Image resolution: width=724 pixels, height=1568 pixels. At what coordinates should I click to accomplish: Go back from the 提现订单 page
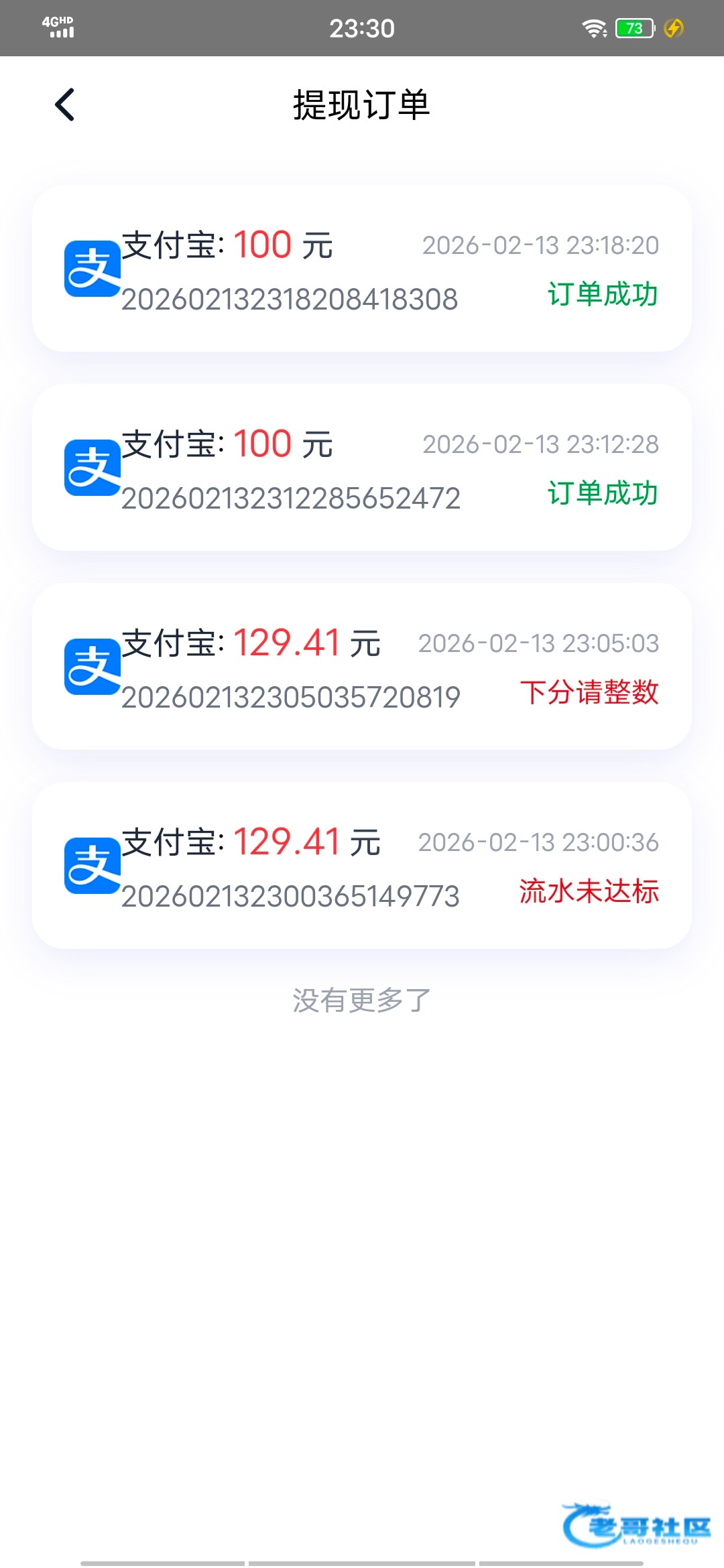point(65,105)
